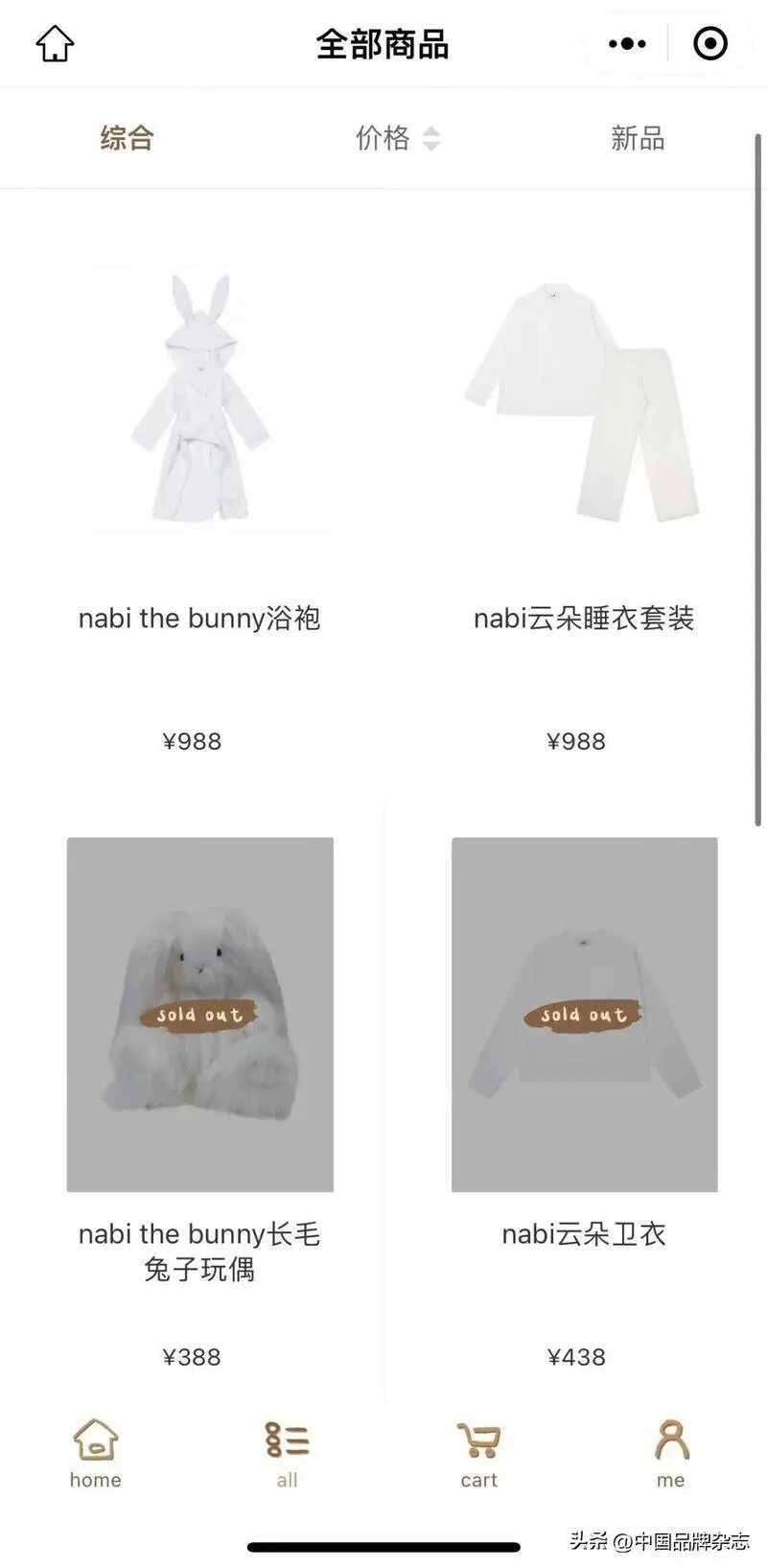Tap the all products tab
767x1568 pixels.
pos(287,1453)
